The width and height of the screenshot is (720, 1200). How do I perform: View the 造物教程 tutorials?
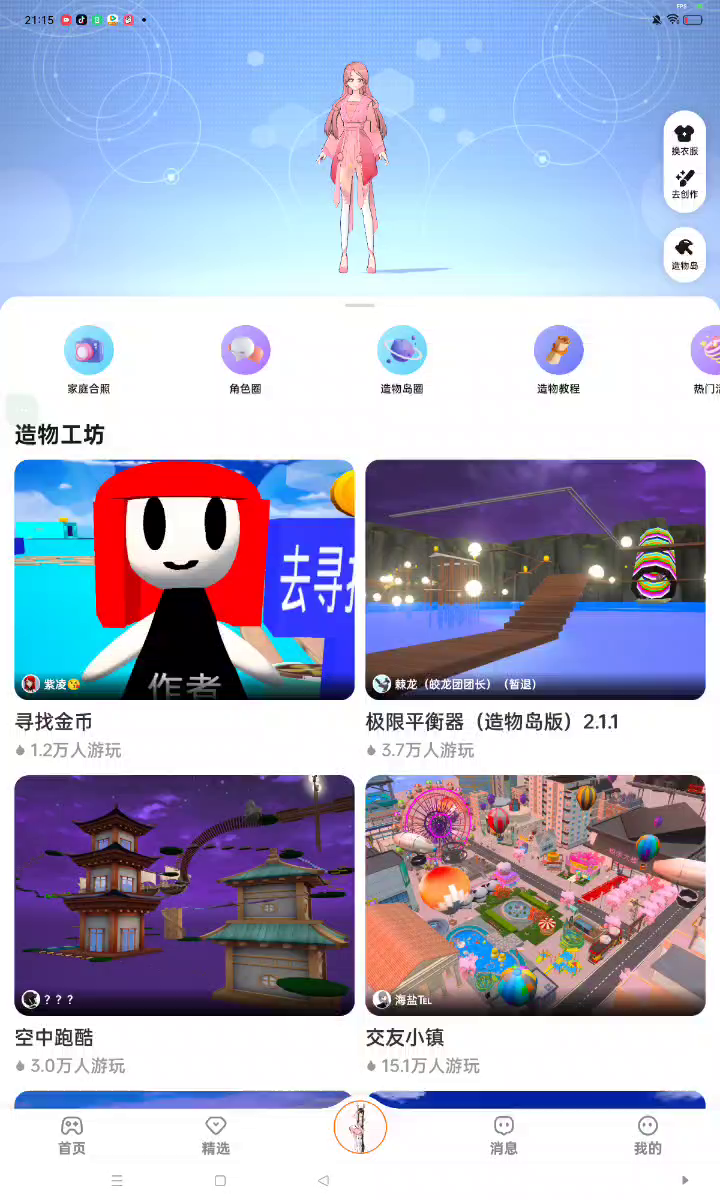pos(558,359)
